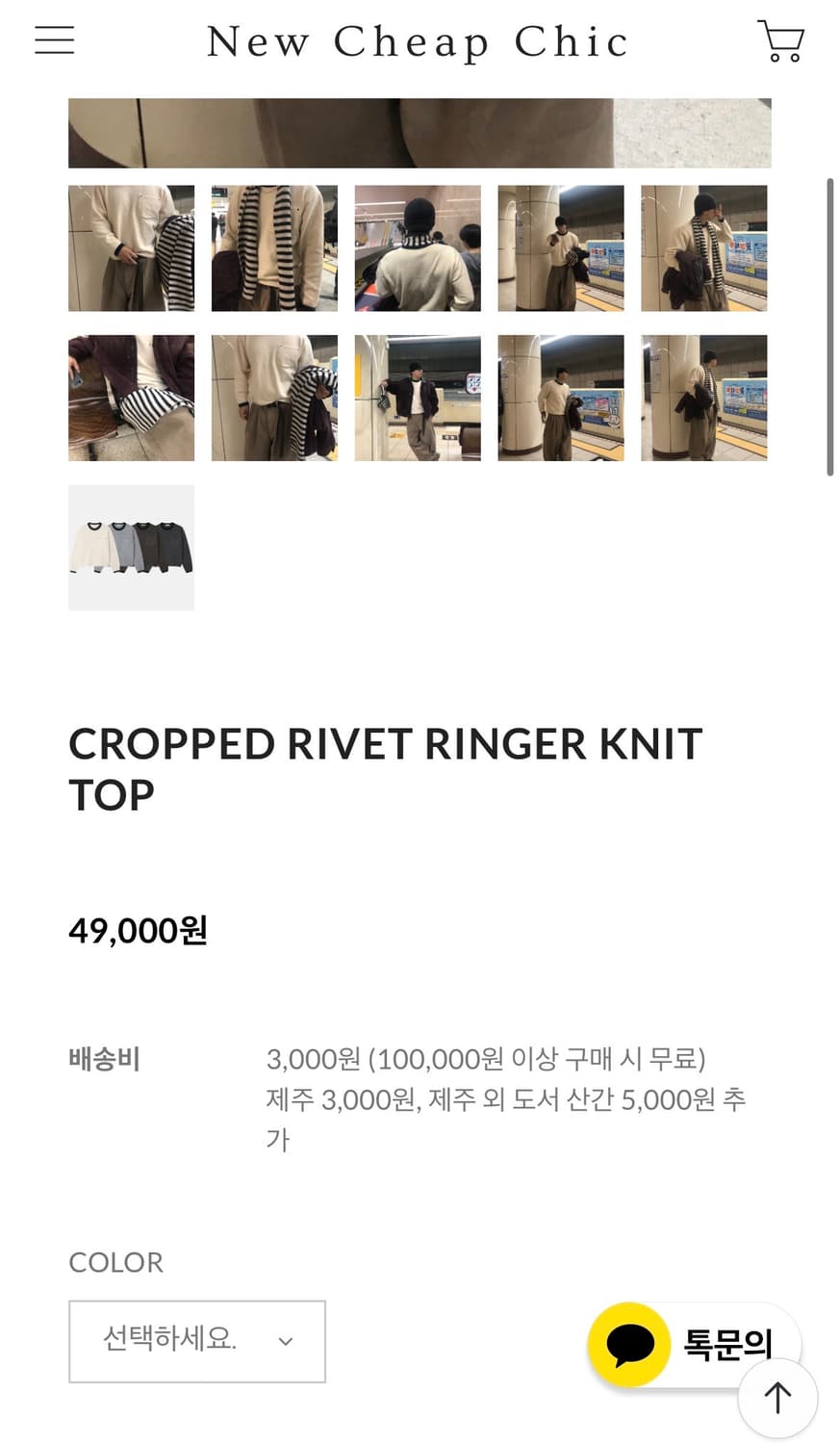
Task: Click the CROPPED RIVET RINGER KNIT TOP title
Action: [x=386, y=768]
